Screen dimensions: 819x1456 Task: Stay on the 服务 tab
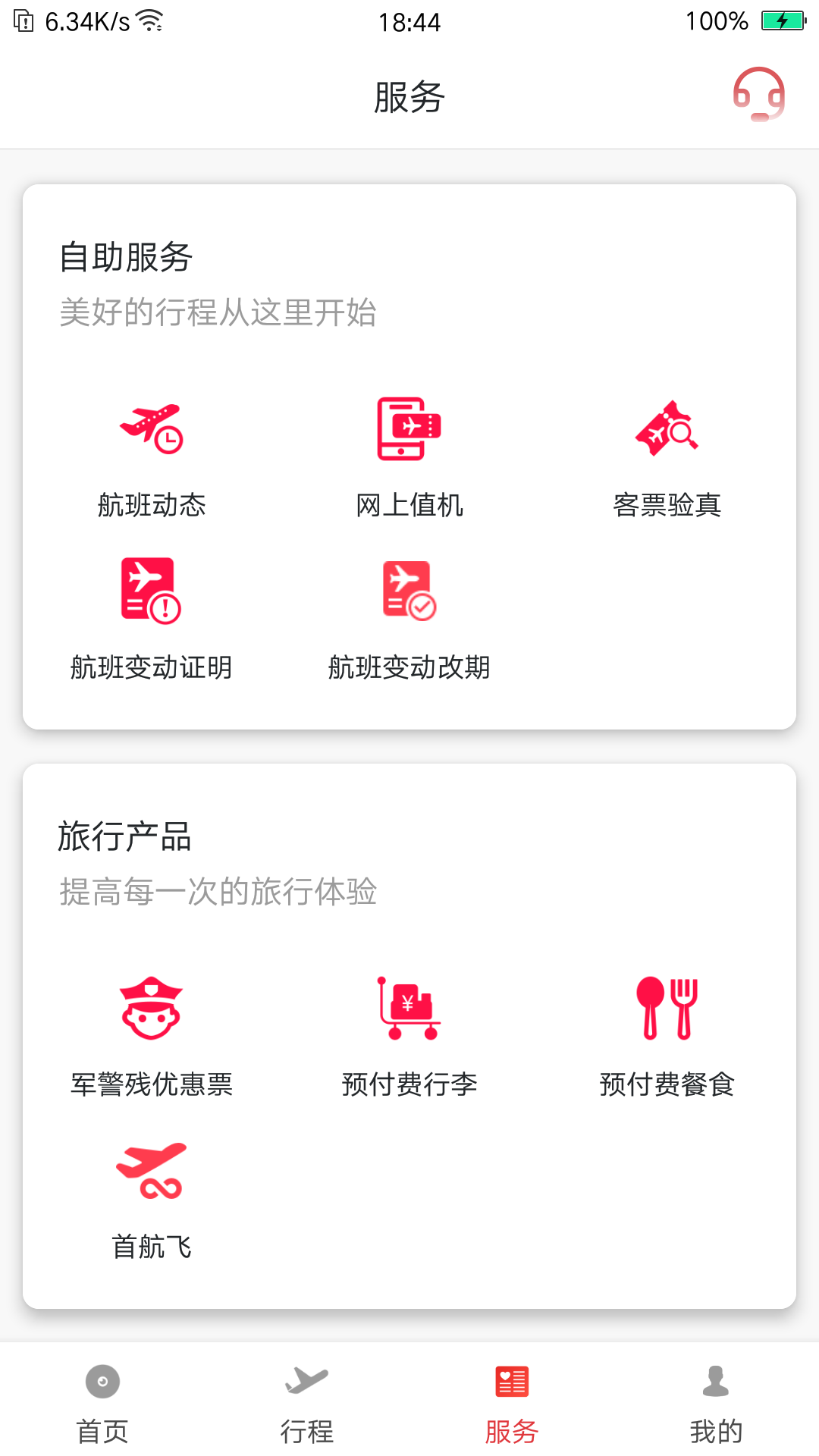[511, 1407]
